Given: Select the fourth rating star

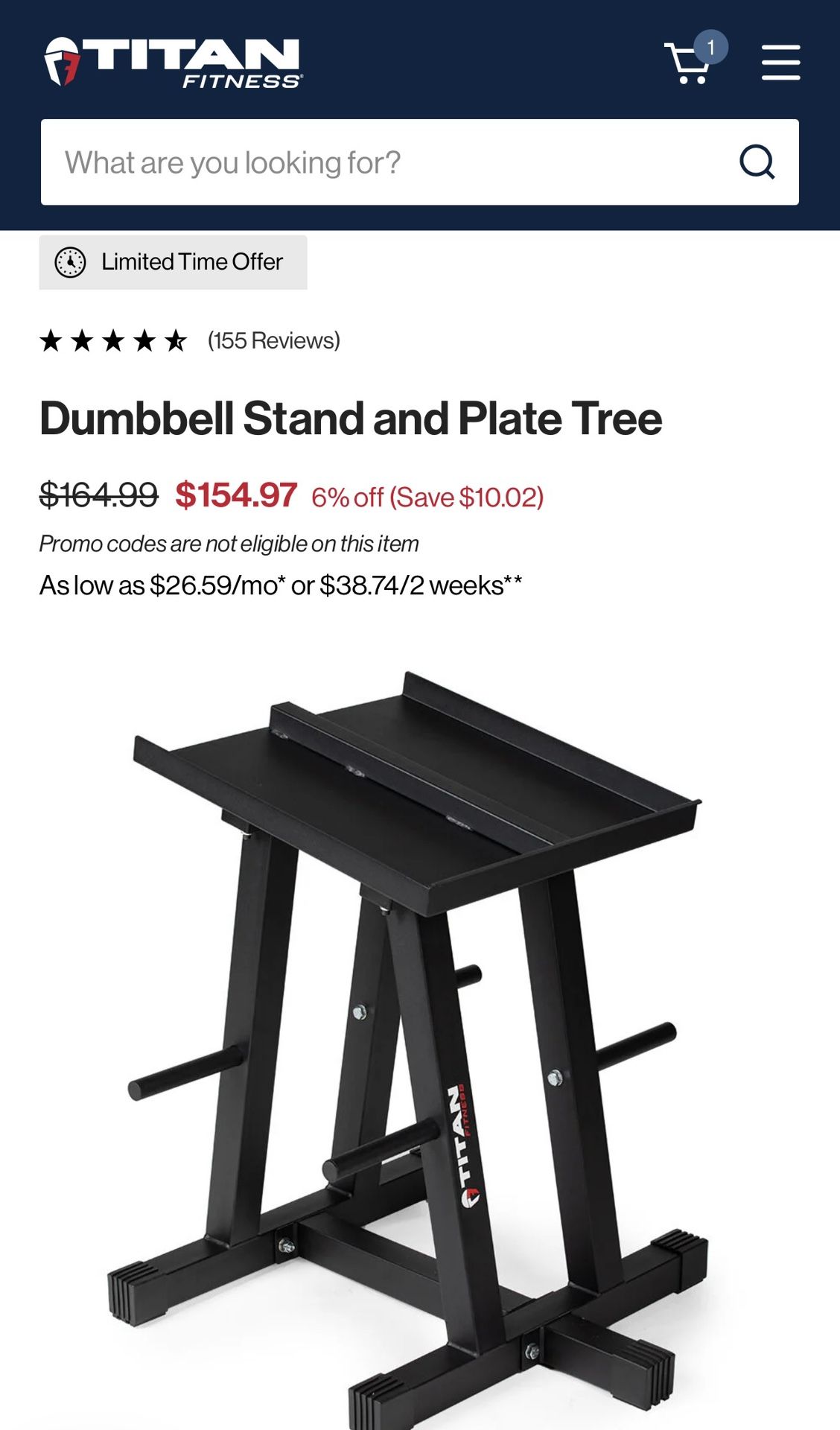Looking at the screenshot, I should 144,340.
